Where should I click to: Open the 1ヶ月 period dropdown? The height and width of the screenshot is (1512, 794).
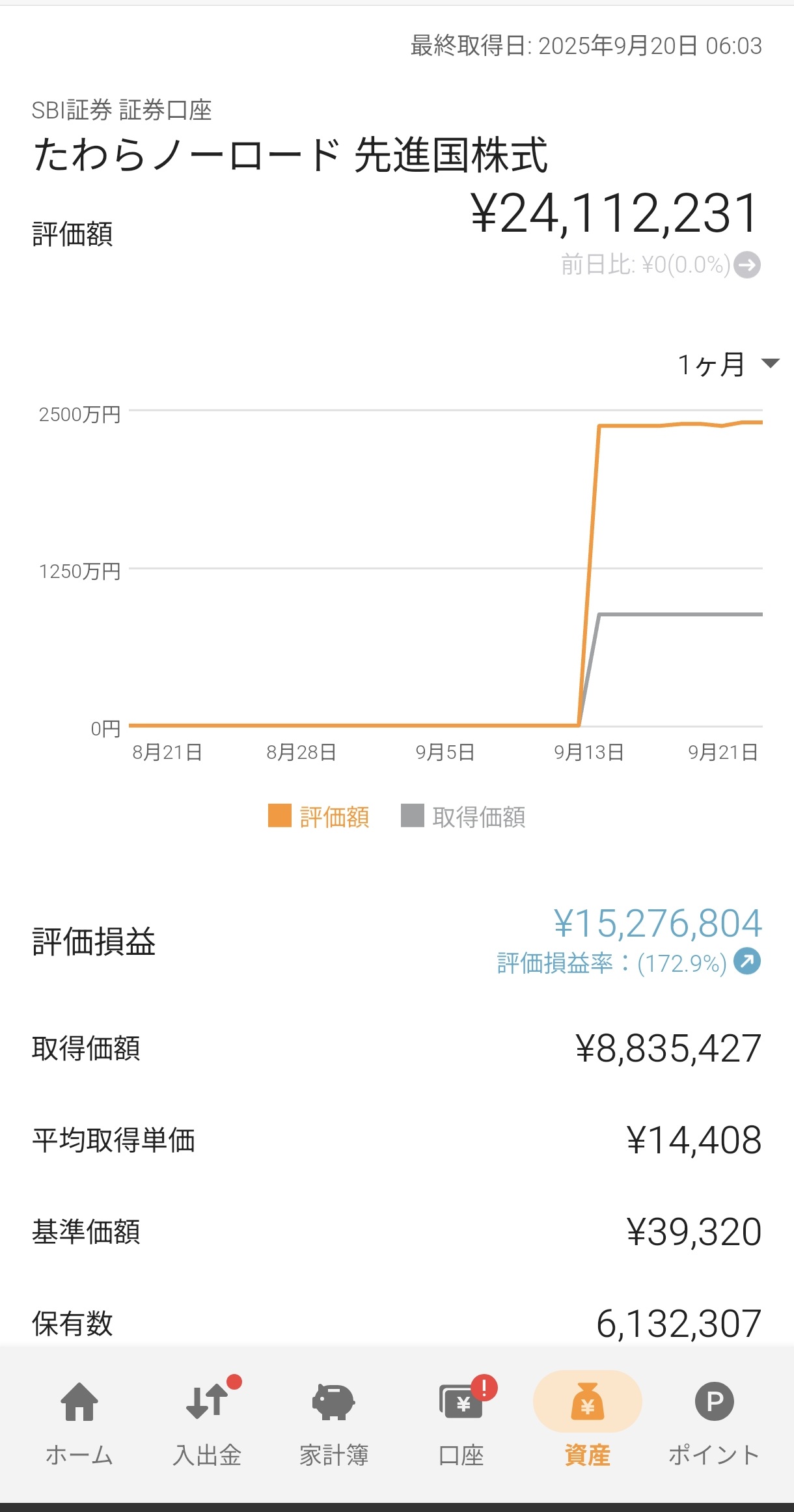pos(728,364)
